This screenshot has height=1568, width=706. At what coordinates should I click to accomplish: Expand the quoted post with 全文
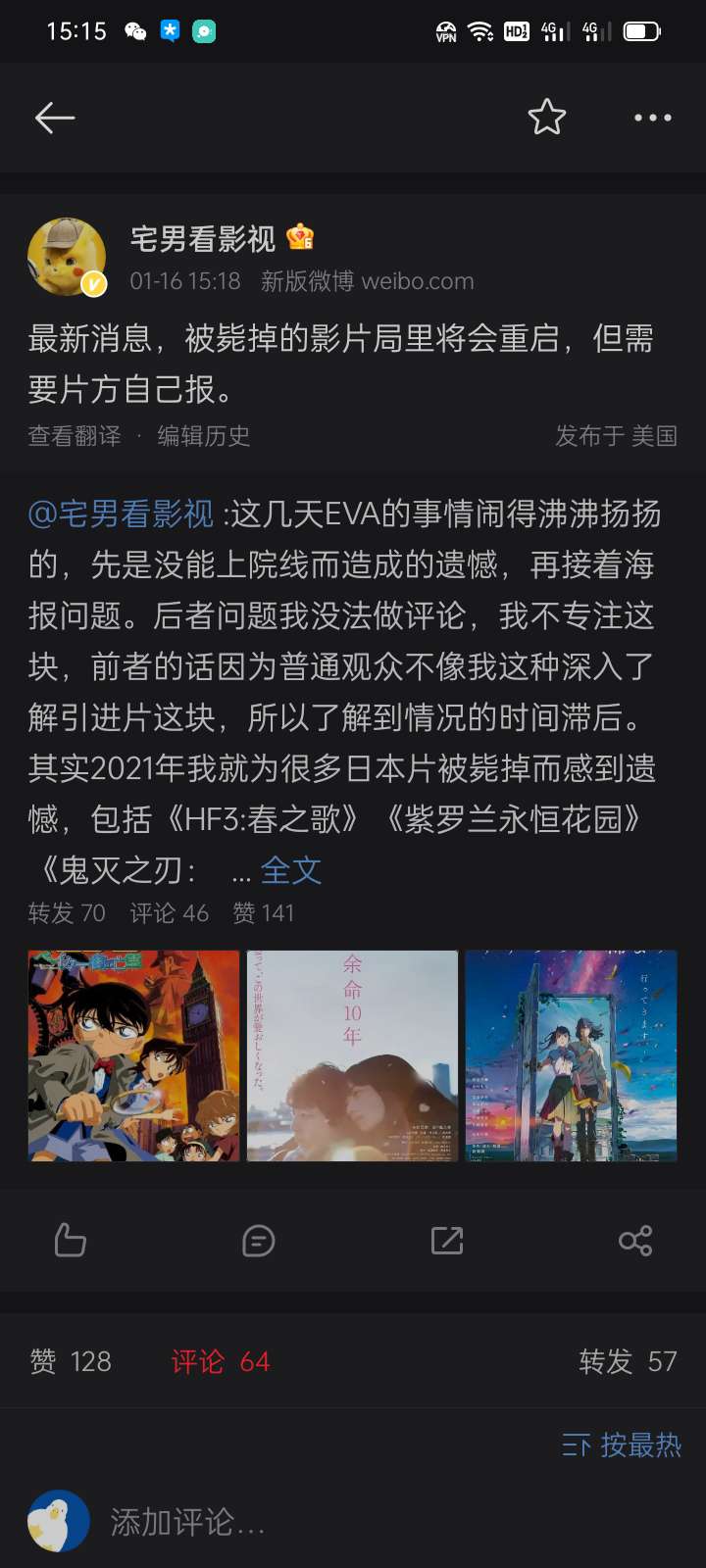click(290, 870)
